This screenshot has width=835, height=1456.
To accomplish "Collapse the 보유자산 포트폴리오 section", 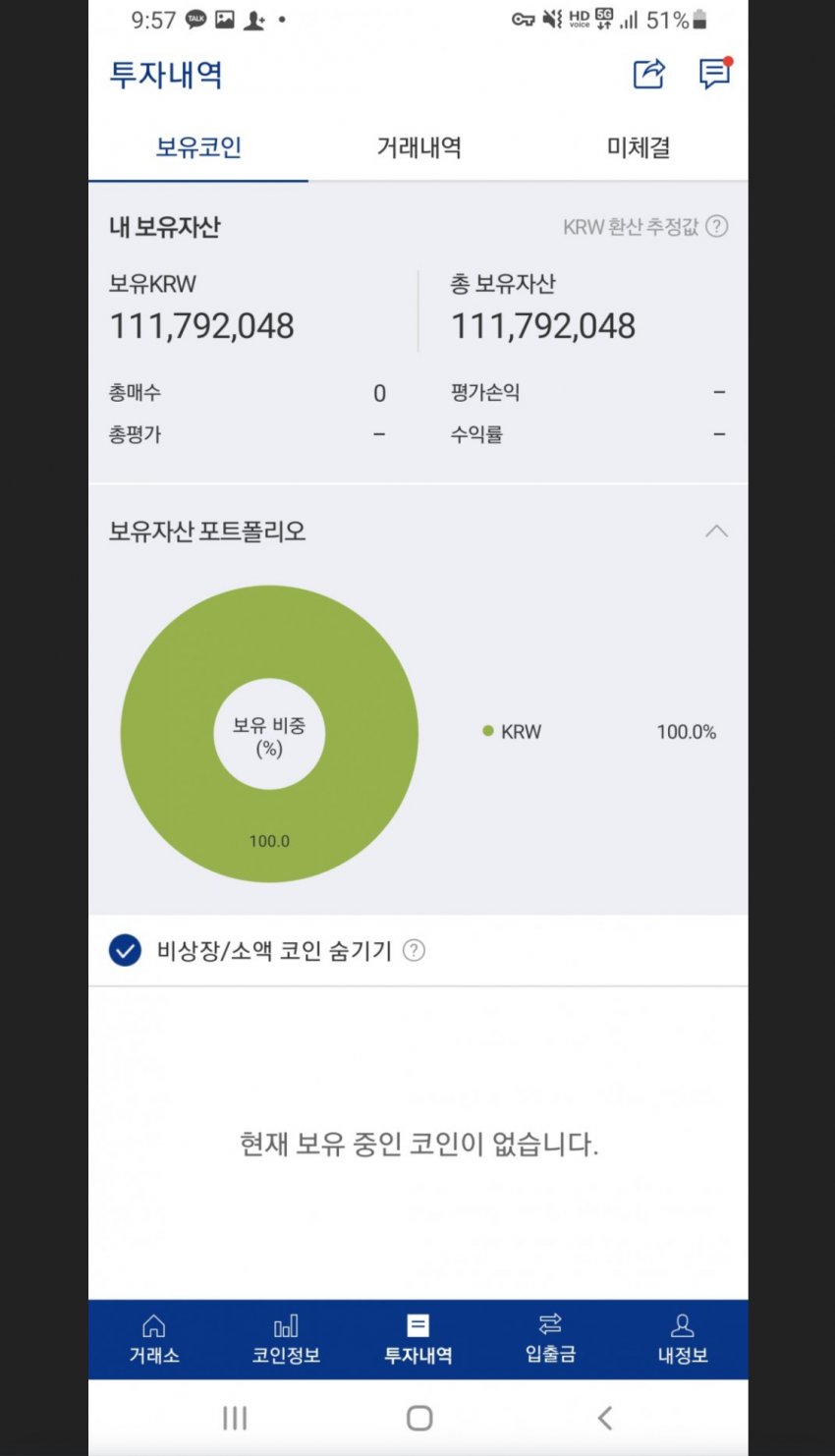I will point(716,532).
